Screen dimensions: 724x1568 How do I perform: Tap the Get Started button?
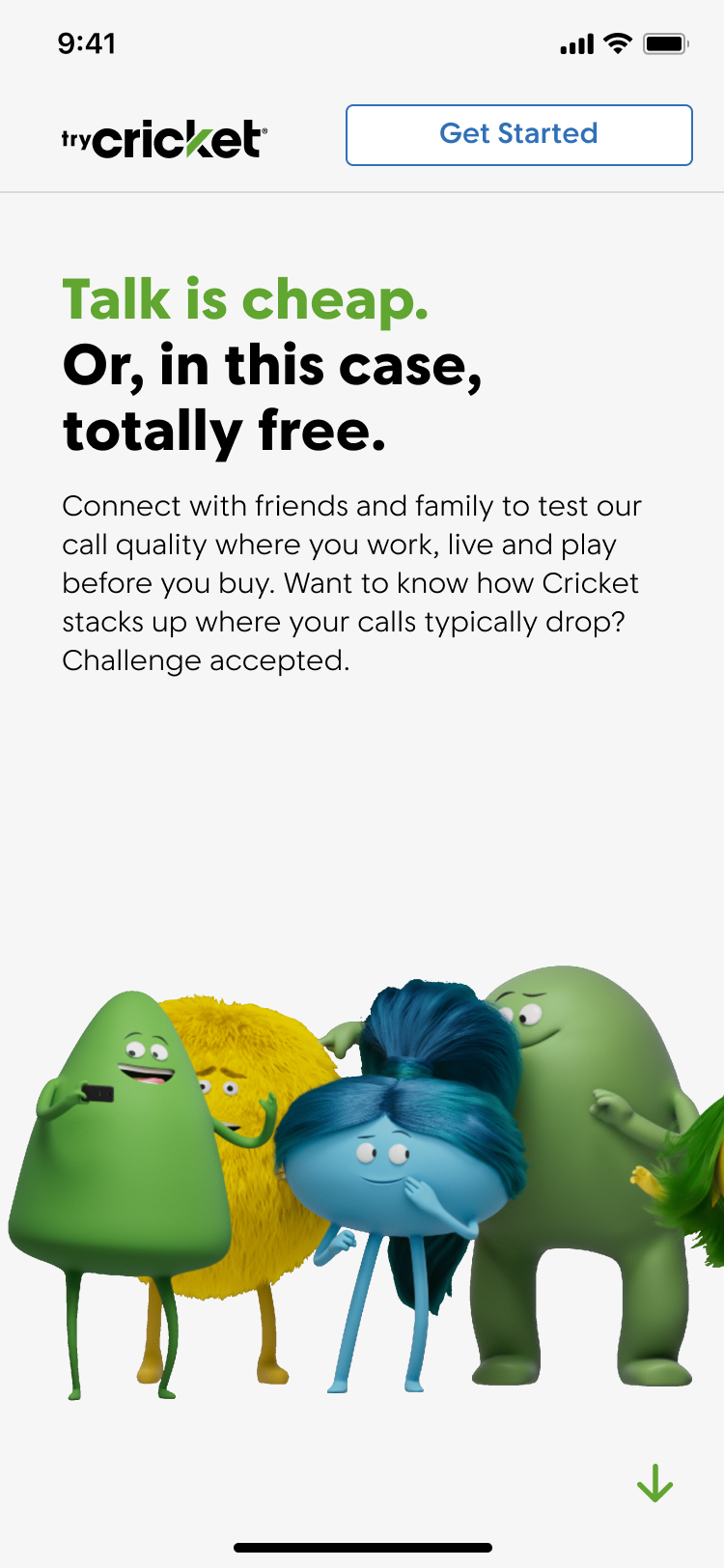(x=518, y=135)
